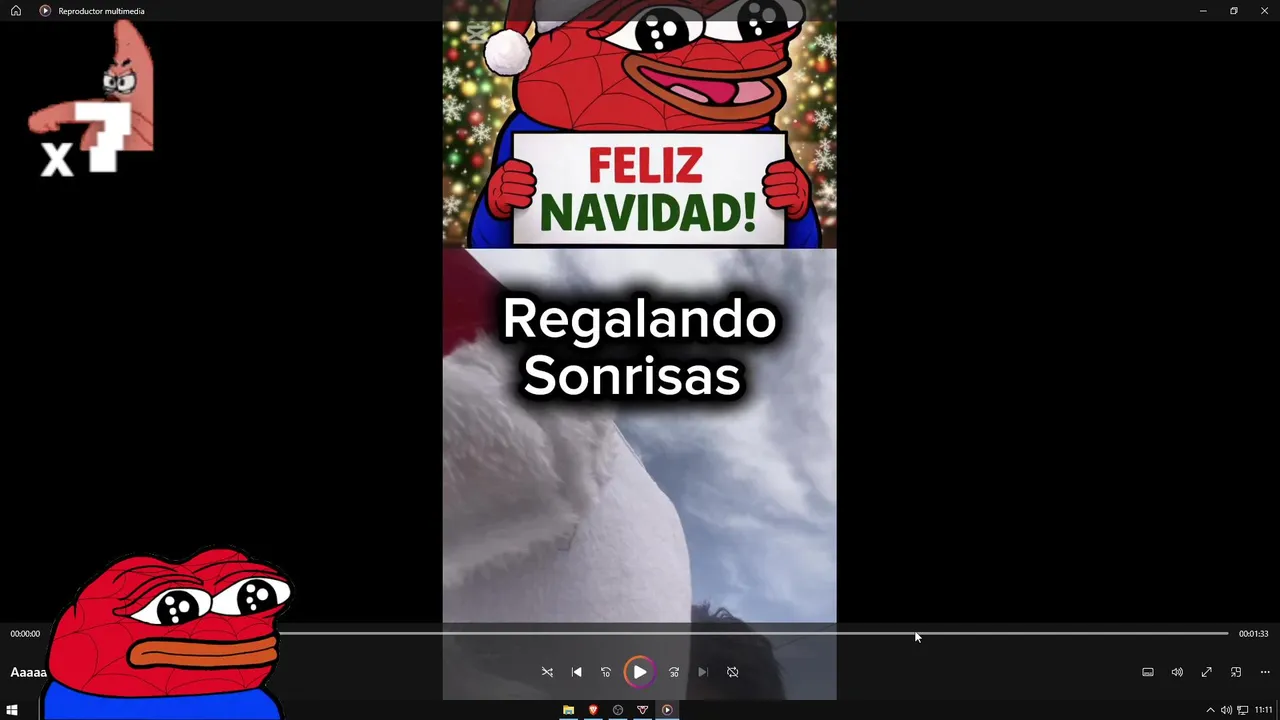The height and width of the screenshot is (720, 1280).
Task: Minimize the media player window
Action: pyautogui.click(x=1203, y=11)
